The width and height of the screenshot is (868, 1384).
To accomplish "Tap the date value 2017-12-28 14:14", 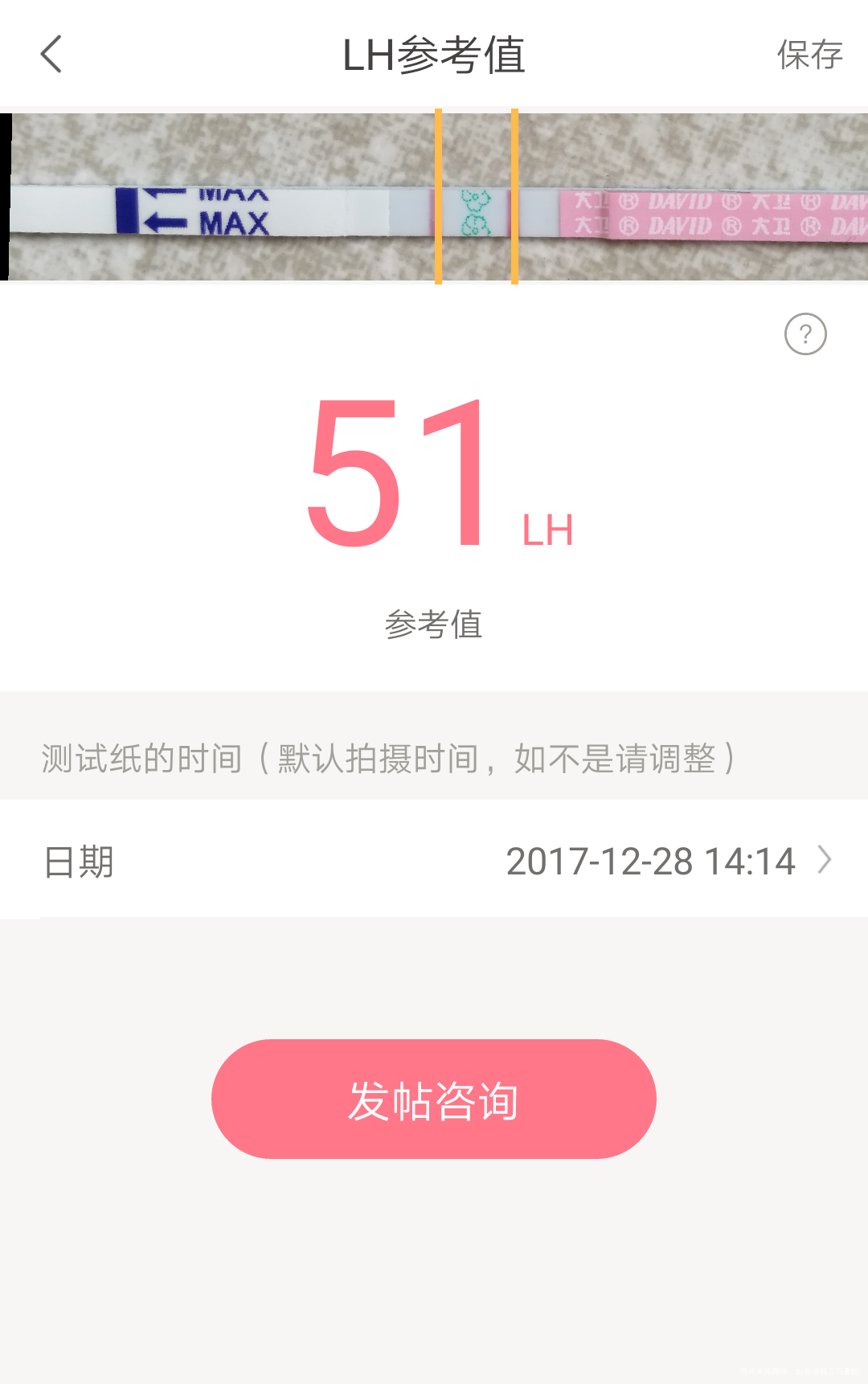I will (651, 861).
